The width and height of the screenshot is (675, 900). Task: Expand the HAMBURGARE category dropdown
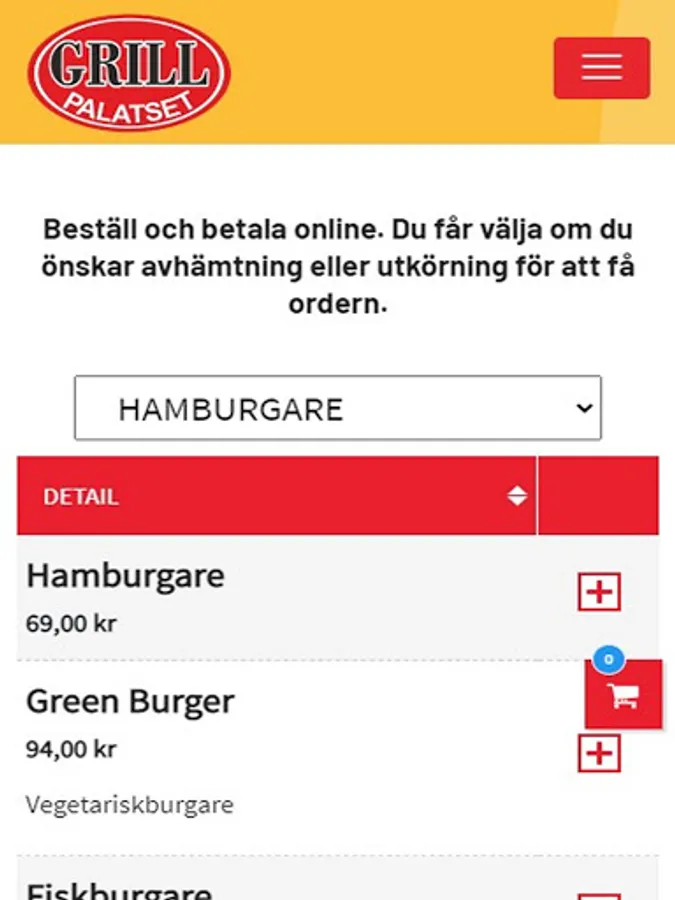tap(338, 408)
